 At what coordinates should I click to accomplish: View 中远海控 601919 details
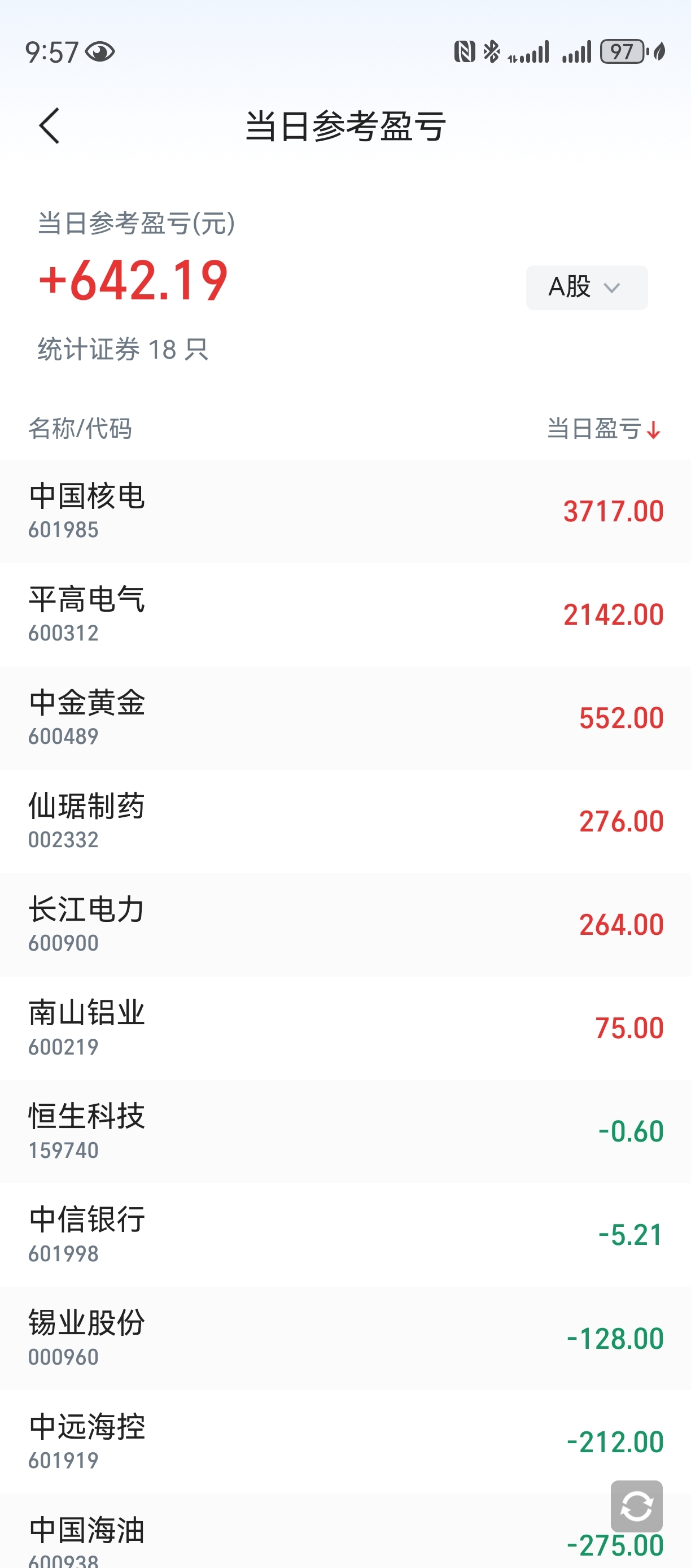click(345, 1442)
